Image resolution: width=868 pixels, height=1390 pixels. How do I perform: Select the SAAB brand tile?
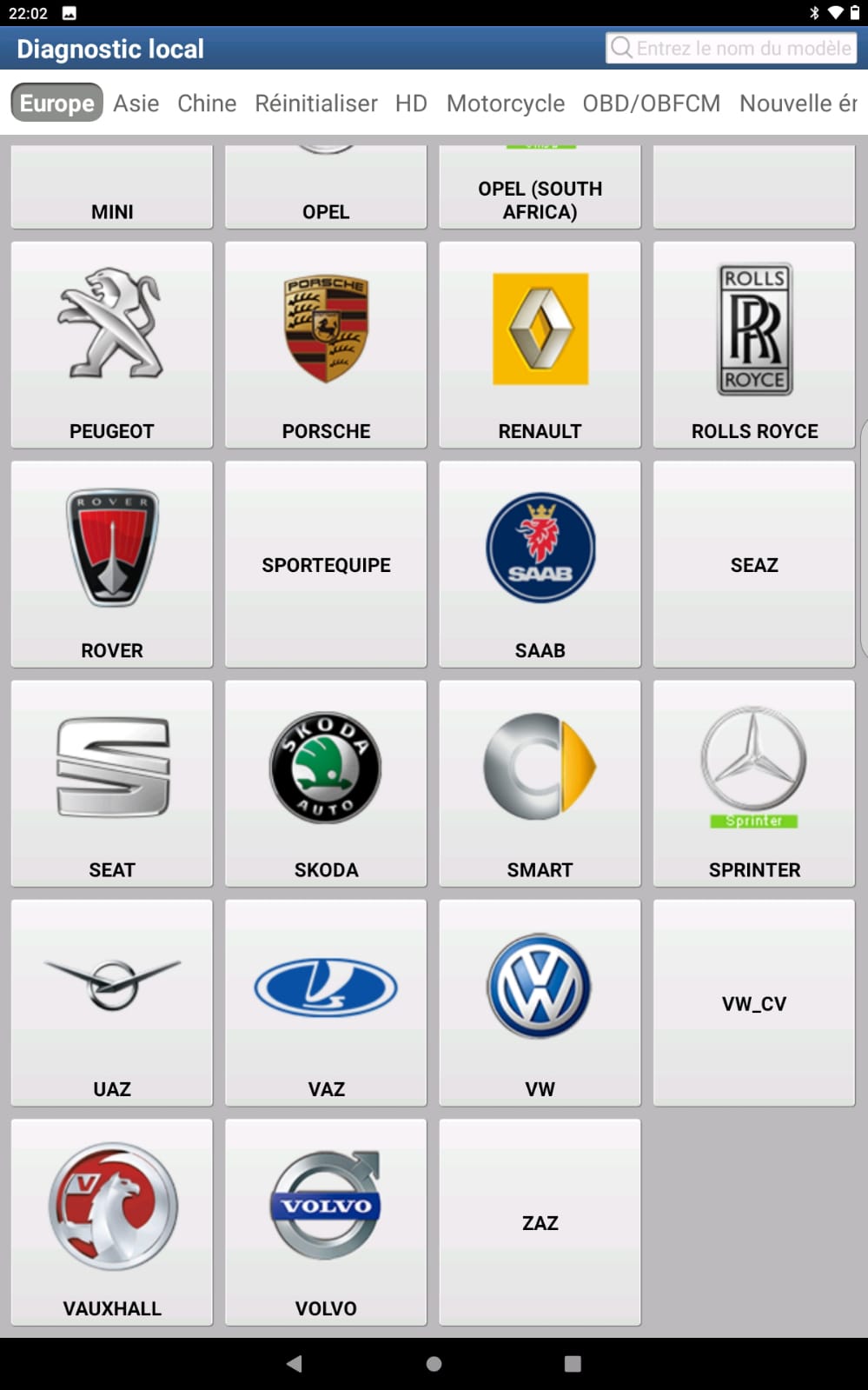(x=540, y=564)
